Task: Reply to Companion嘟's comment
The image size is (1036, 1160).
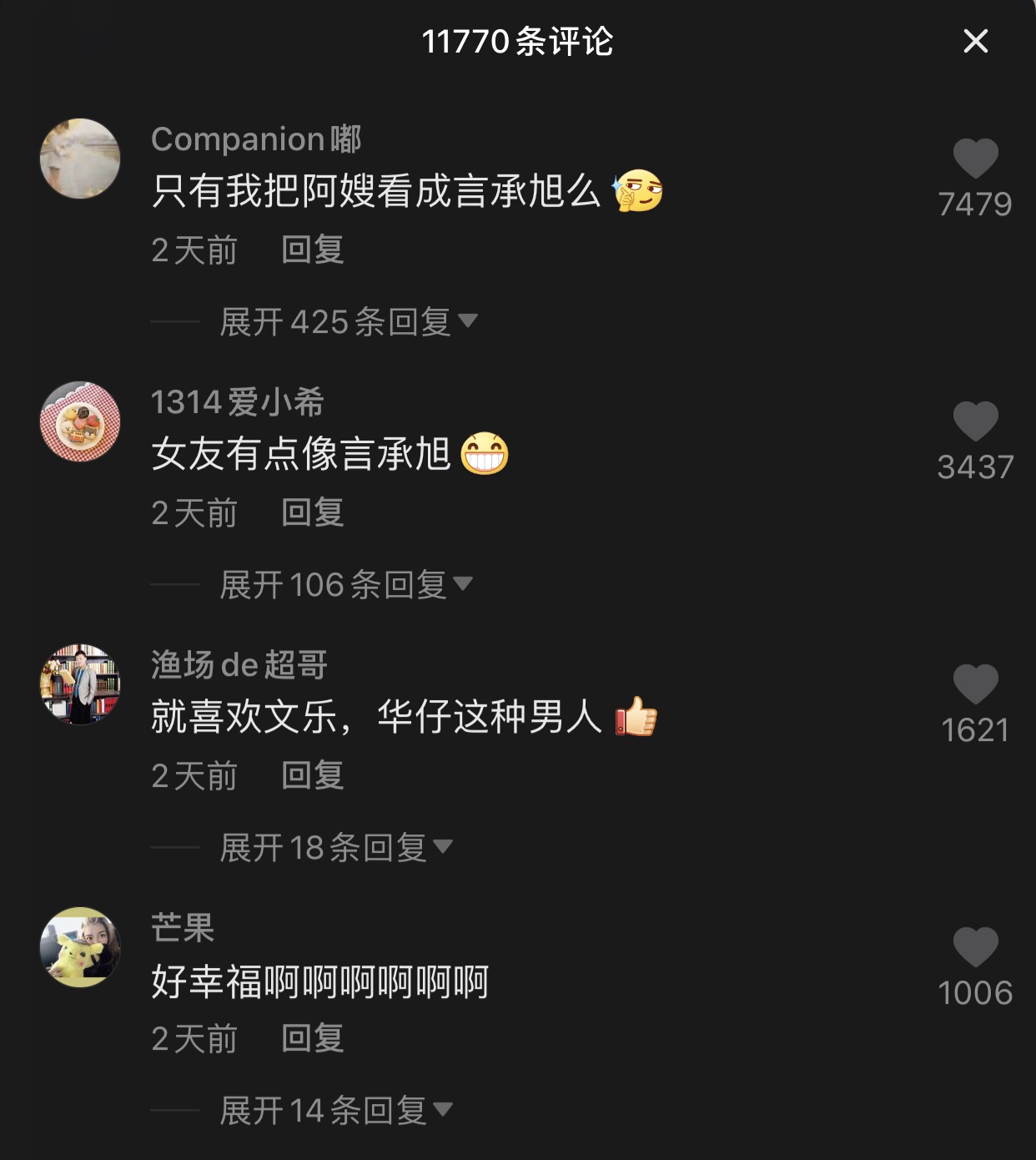Action: pyautogui.click(x=313, y=250)
